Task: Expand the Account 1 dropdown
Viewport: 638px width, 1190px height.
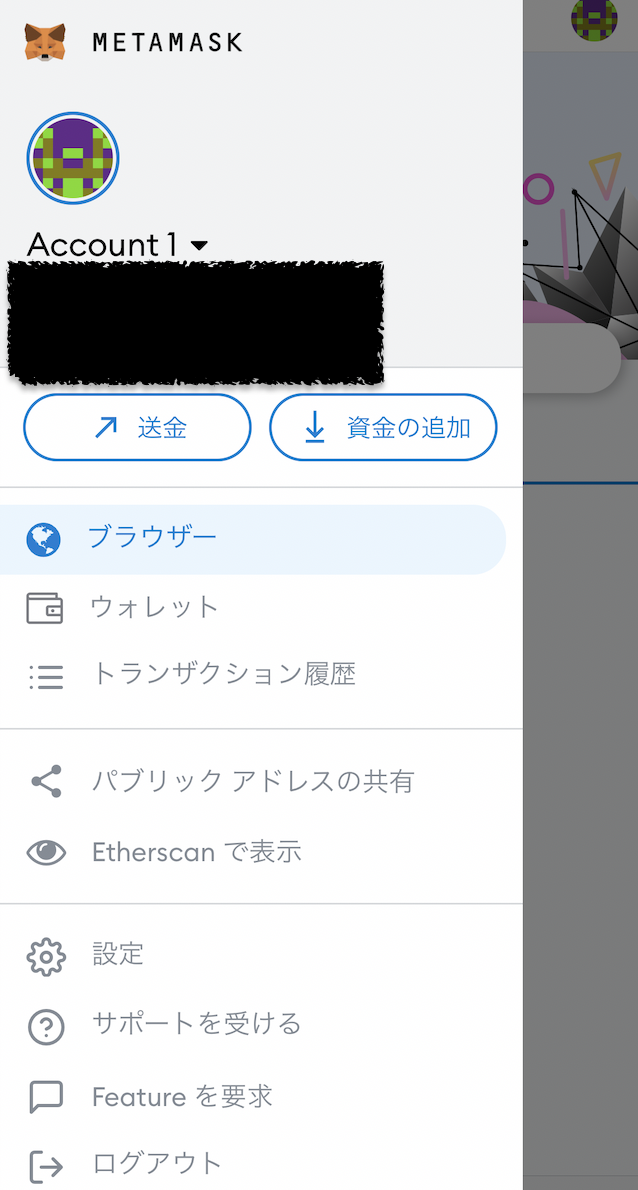Action: 198,245
